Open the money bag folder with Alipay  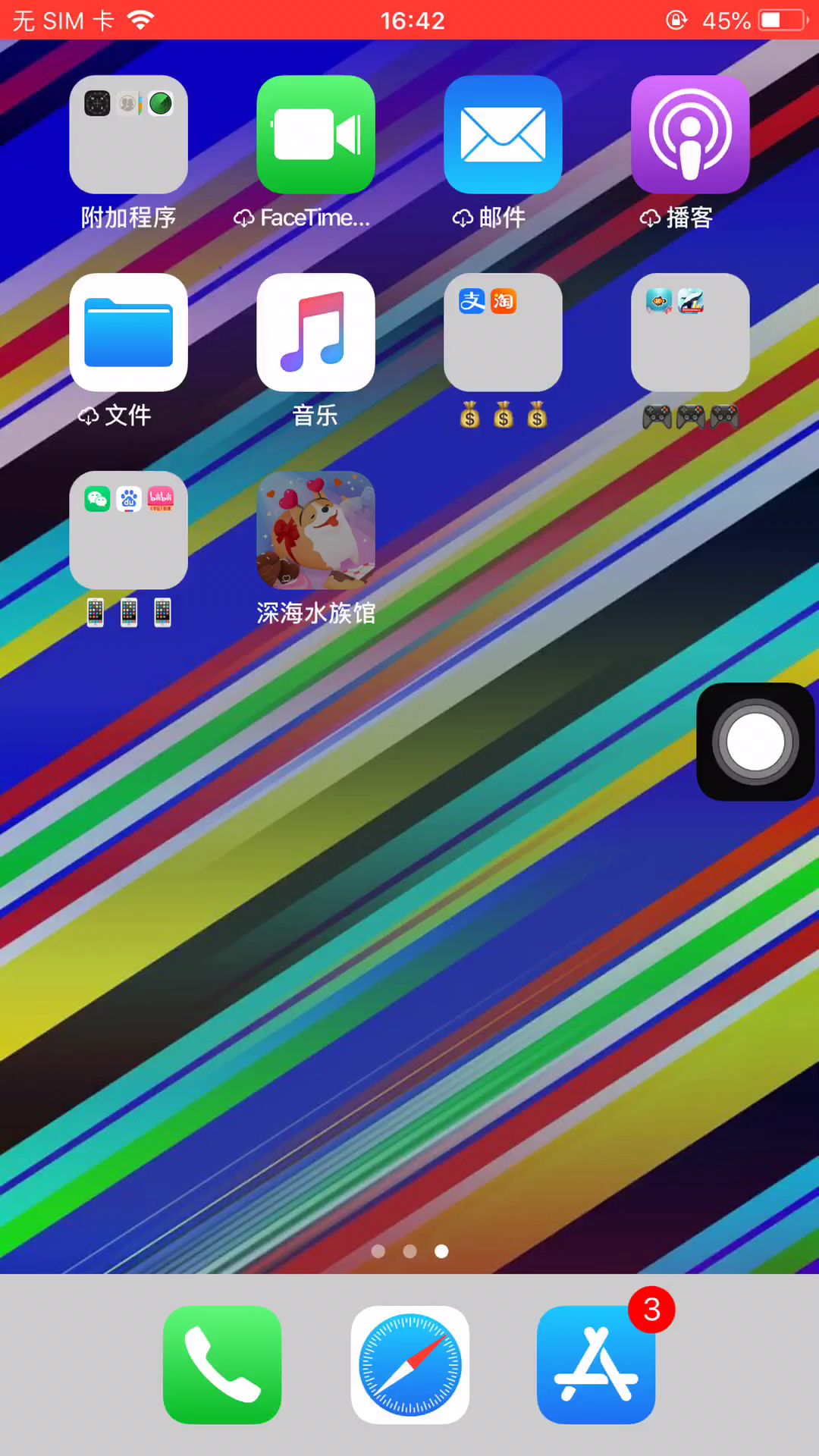[x=503, y=333]
